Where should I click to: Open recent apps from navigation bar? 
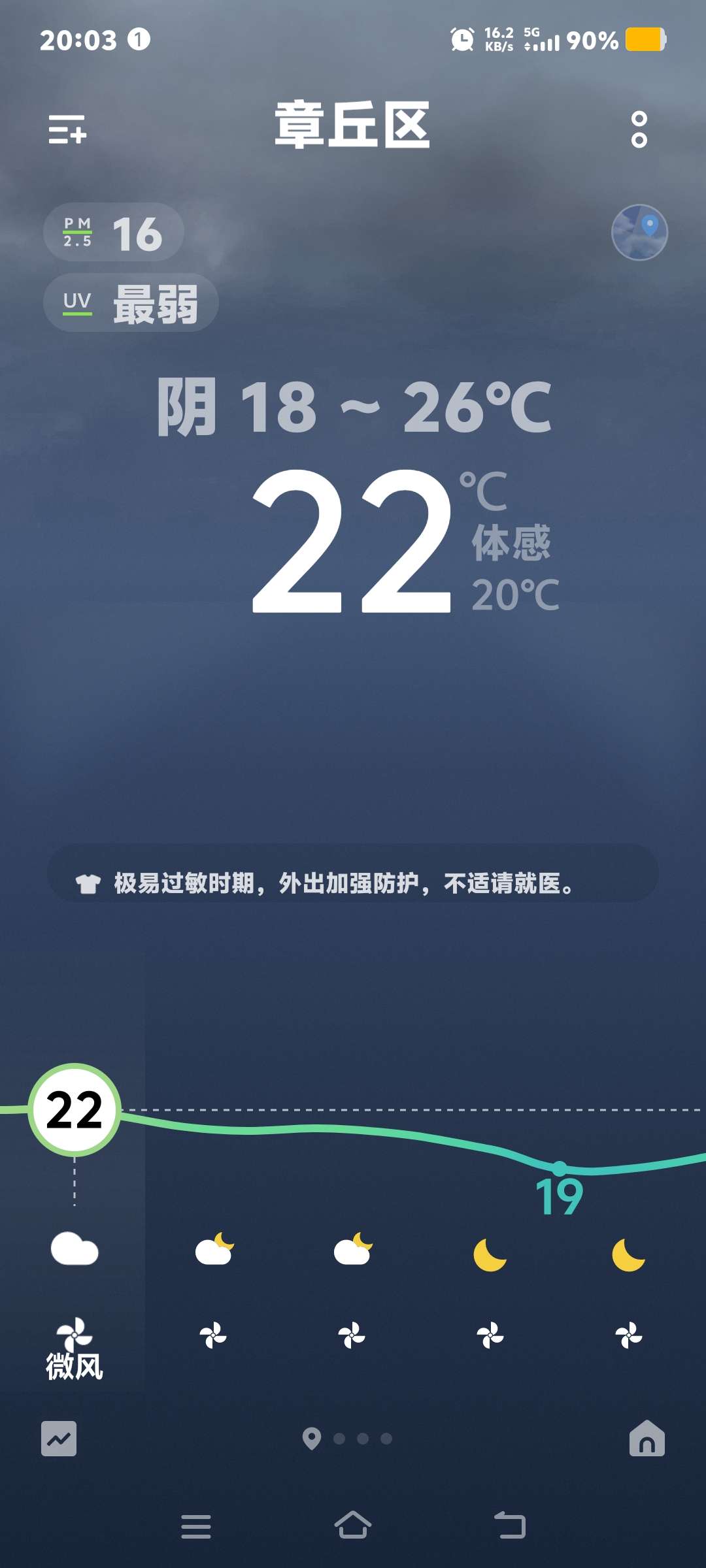click(196, 1526)
